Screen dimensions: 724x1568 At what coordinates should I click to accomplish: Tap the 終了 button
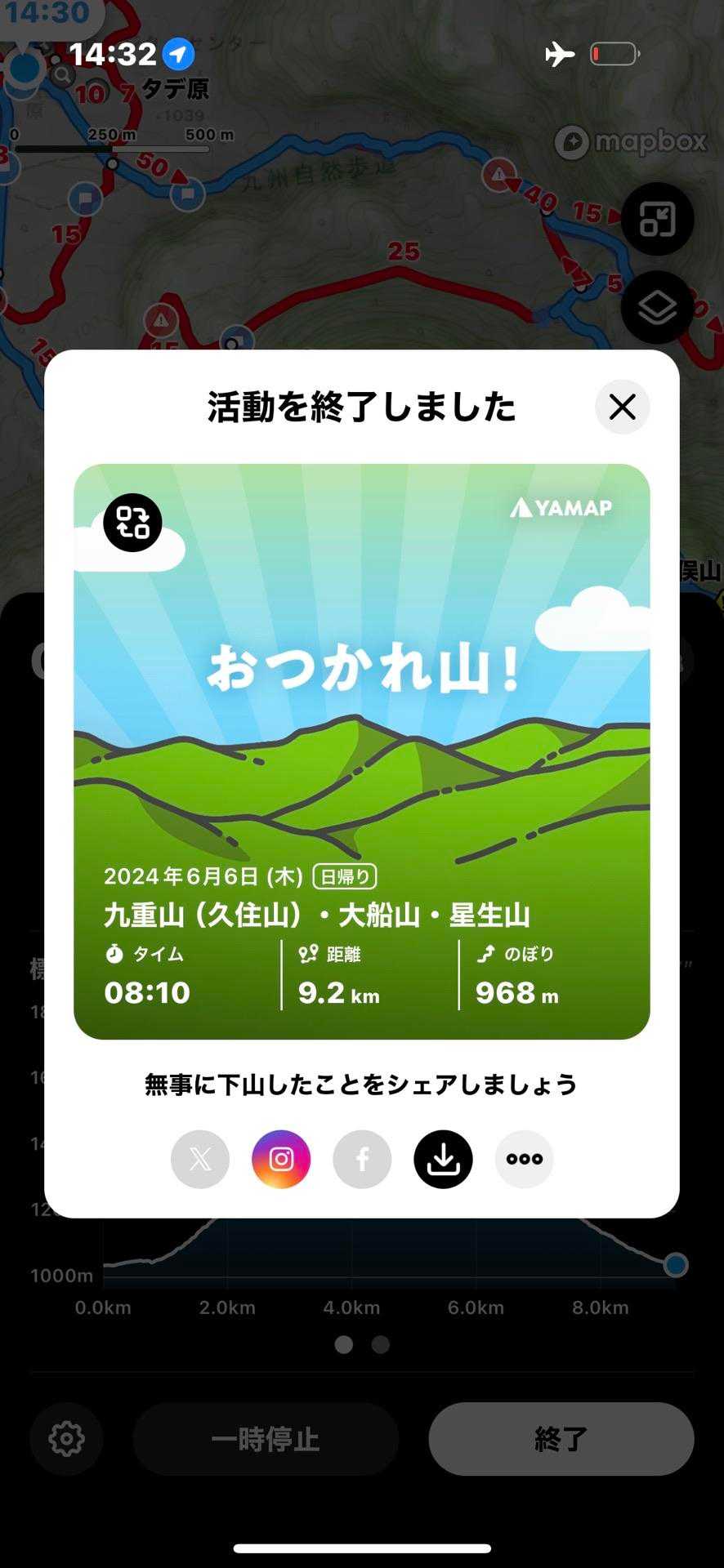coord(561,1439)
